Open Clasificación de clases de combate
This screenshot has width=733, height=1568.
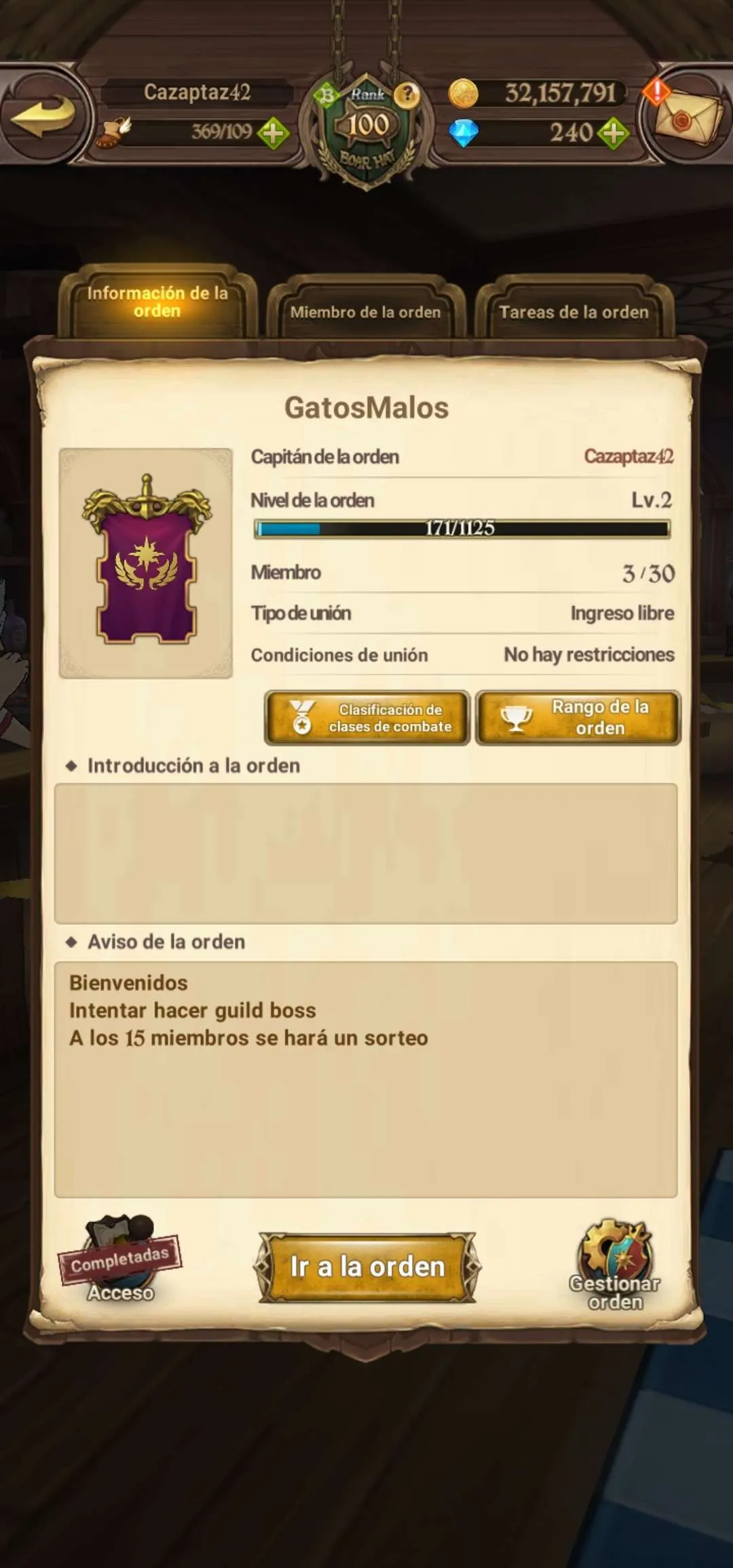click(x=367, y=718)
